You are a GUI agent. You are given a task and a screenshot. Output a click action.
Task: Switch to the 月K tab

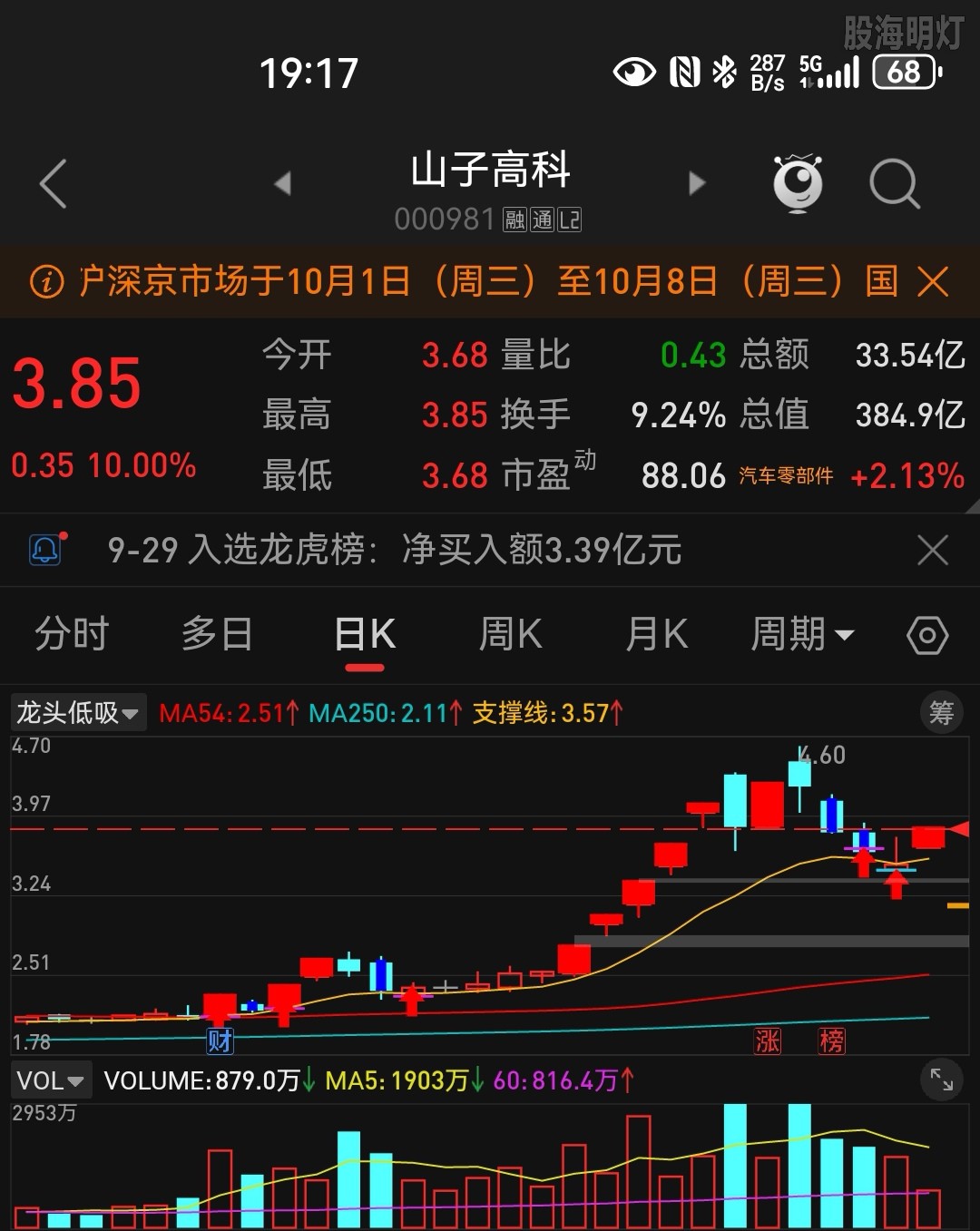(657, 634)
